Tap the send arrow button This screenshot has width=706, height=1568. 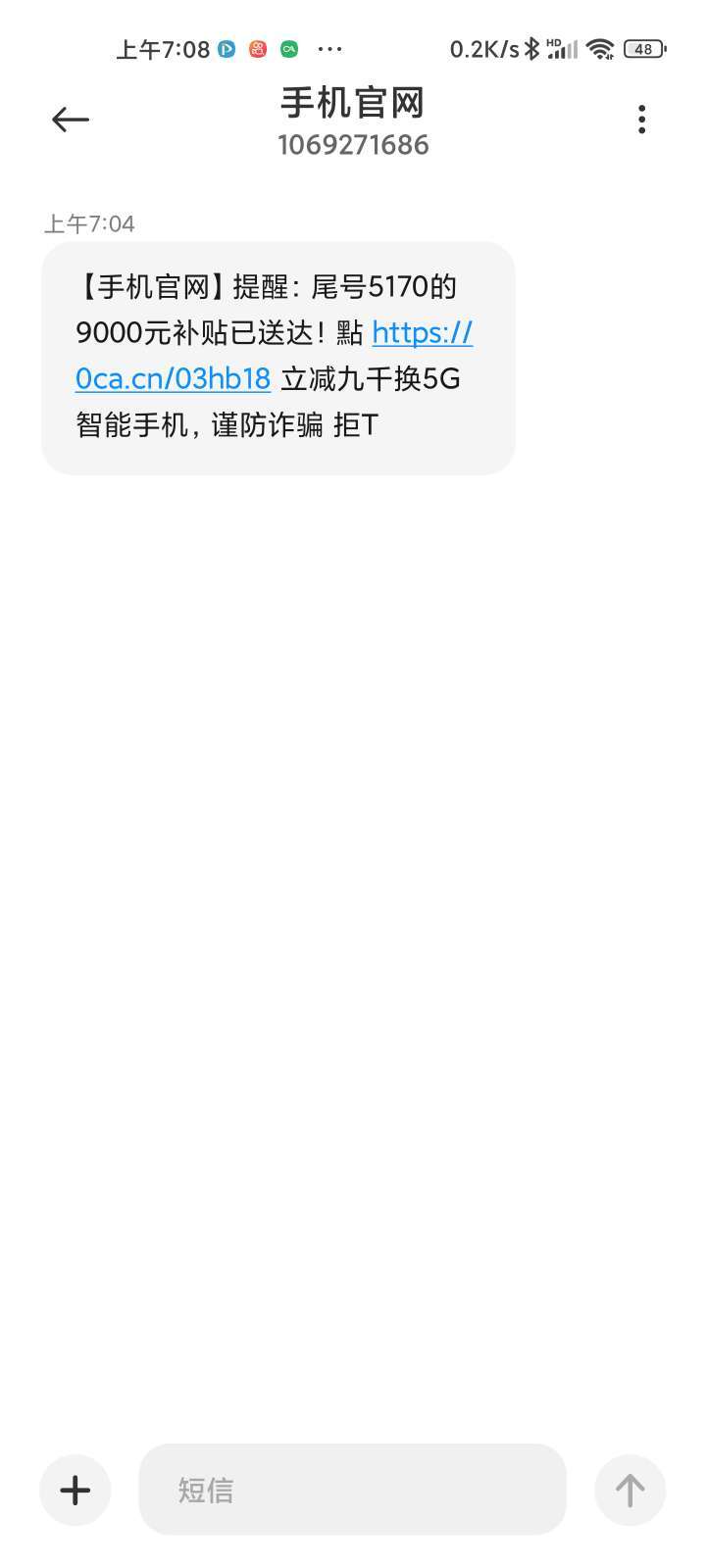[x=630, y=1490]
